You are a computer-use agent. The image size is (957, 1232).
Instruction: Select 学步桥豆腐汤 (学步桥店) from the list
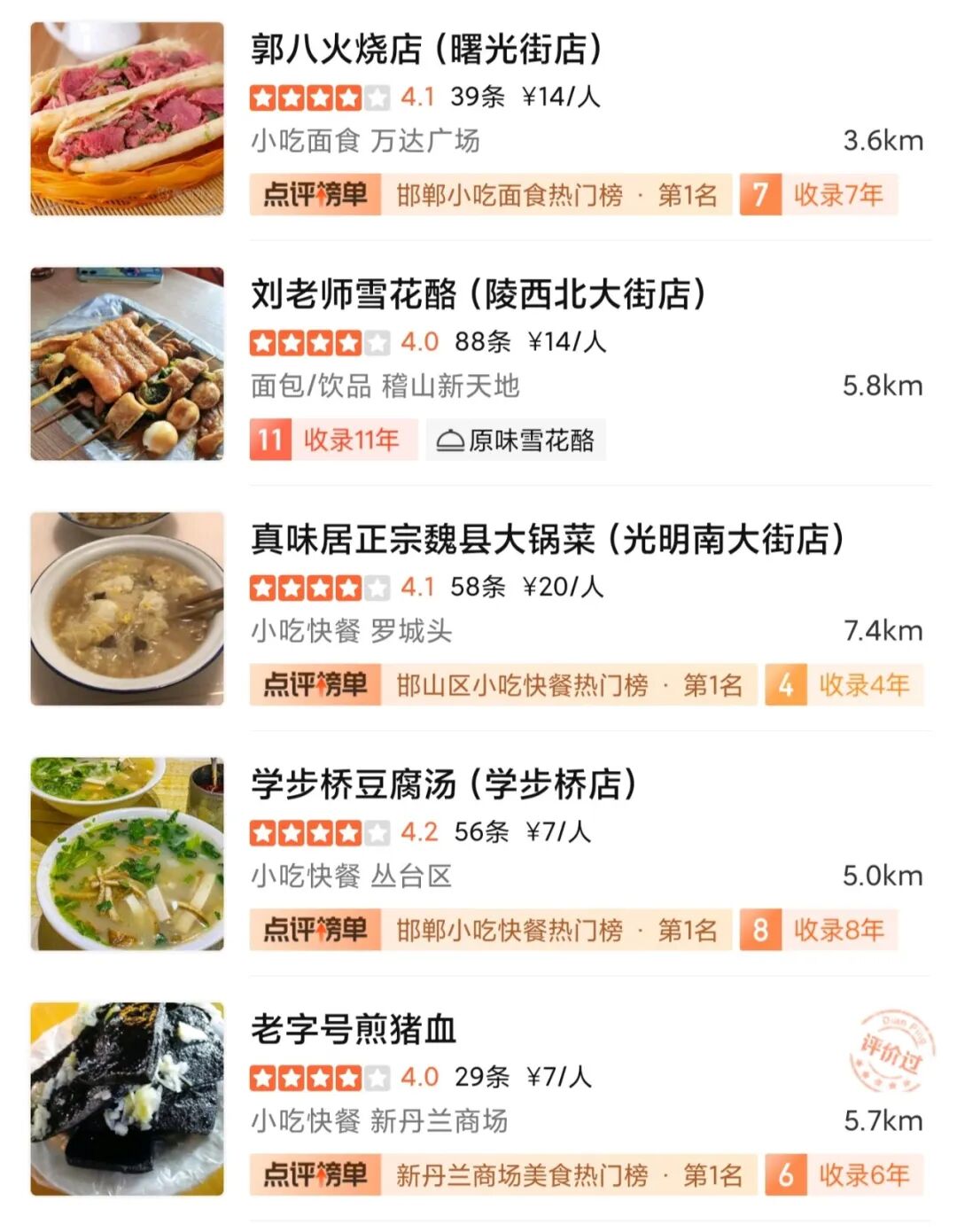tap(443, 784)
